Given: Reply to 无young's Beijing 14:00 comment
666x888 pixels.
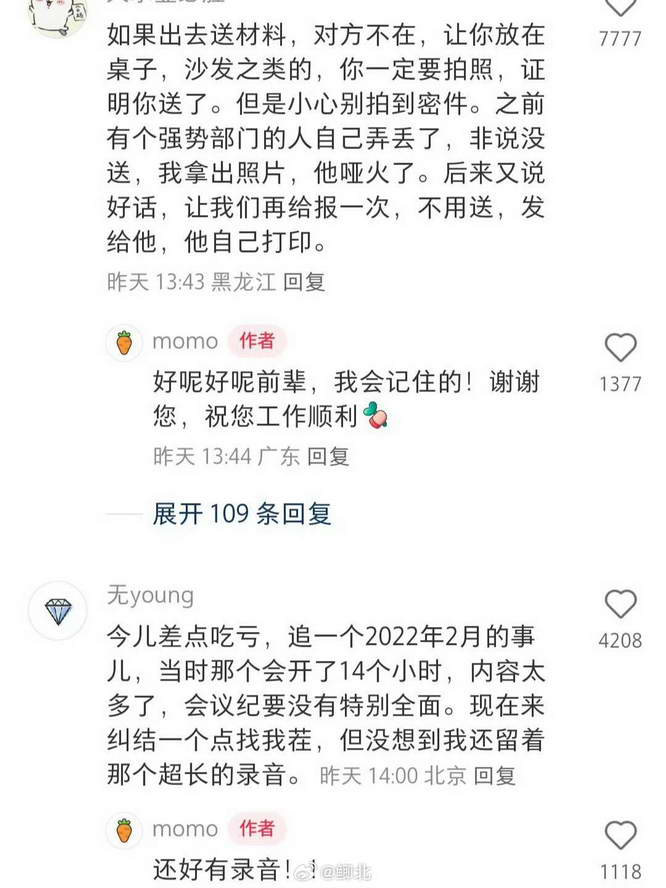Looking at the screenshot, I should point(494,776).
